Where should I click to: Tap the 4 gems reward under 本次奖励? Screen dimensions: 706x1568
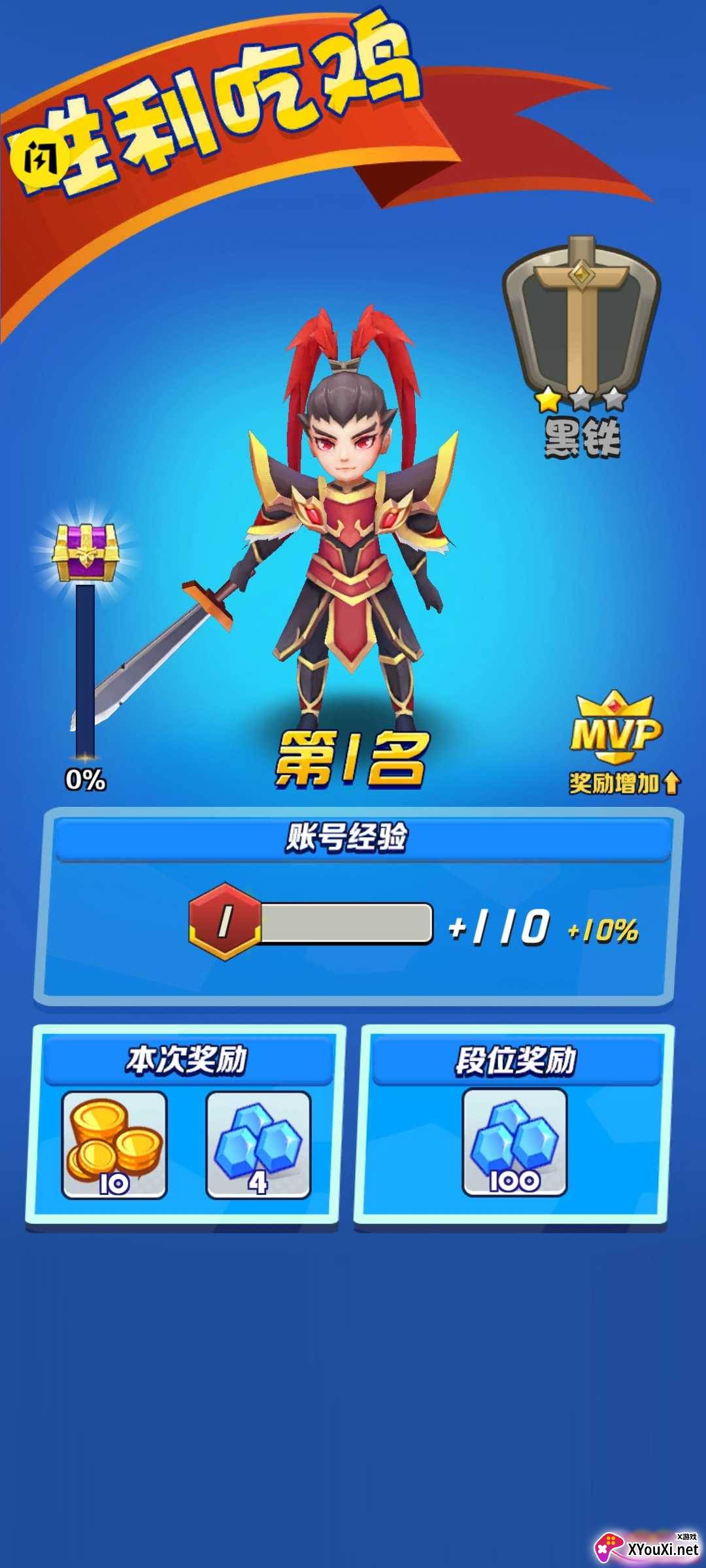258,1145
